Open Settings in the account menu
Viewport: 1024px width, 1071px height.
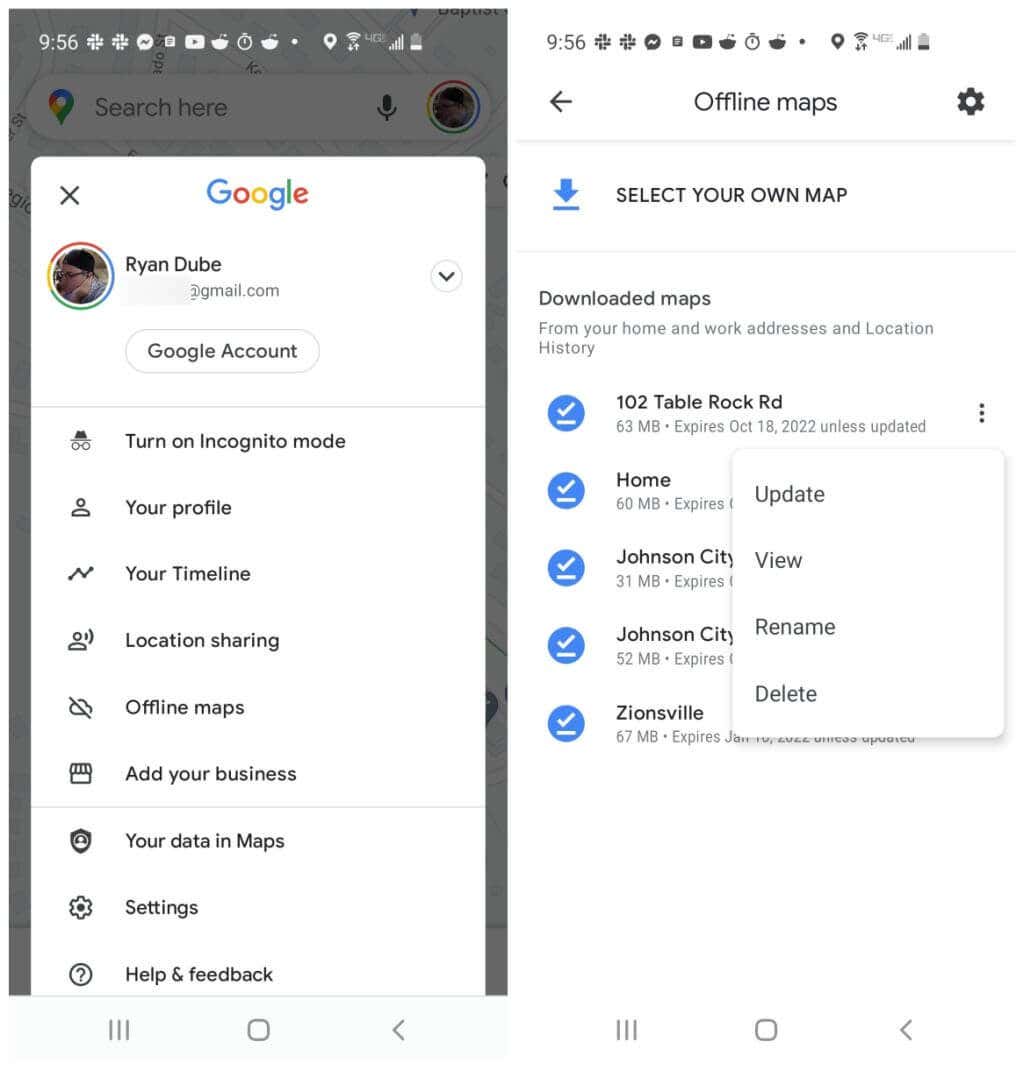point(161,908)
